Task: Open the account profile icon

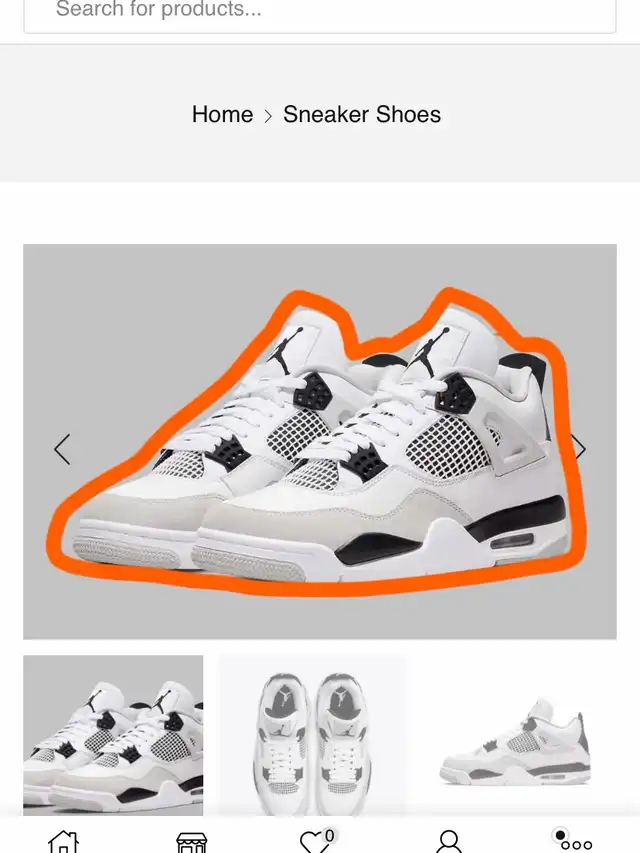Action: coord(449,841)
